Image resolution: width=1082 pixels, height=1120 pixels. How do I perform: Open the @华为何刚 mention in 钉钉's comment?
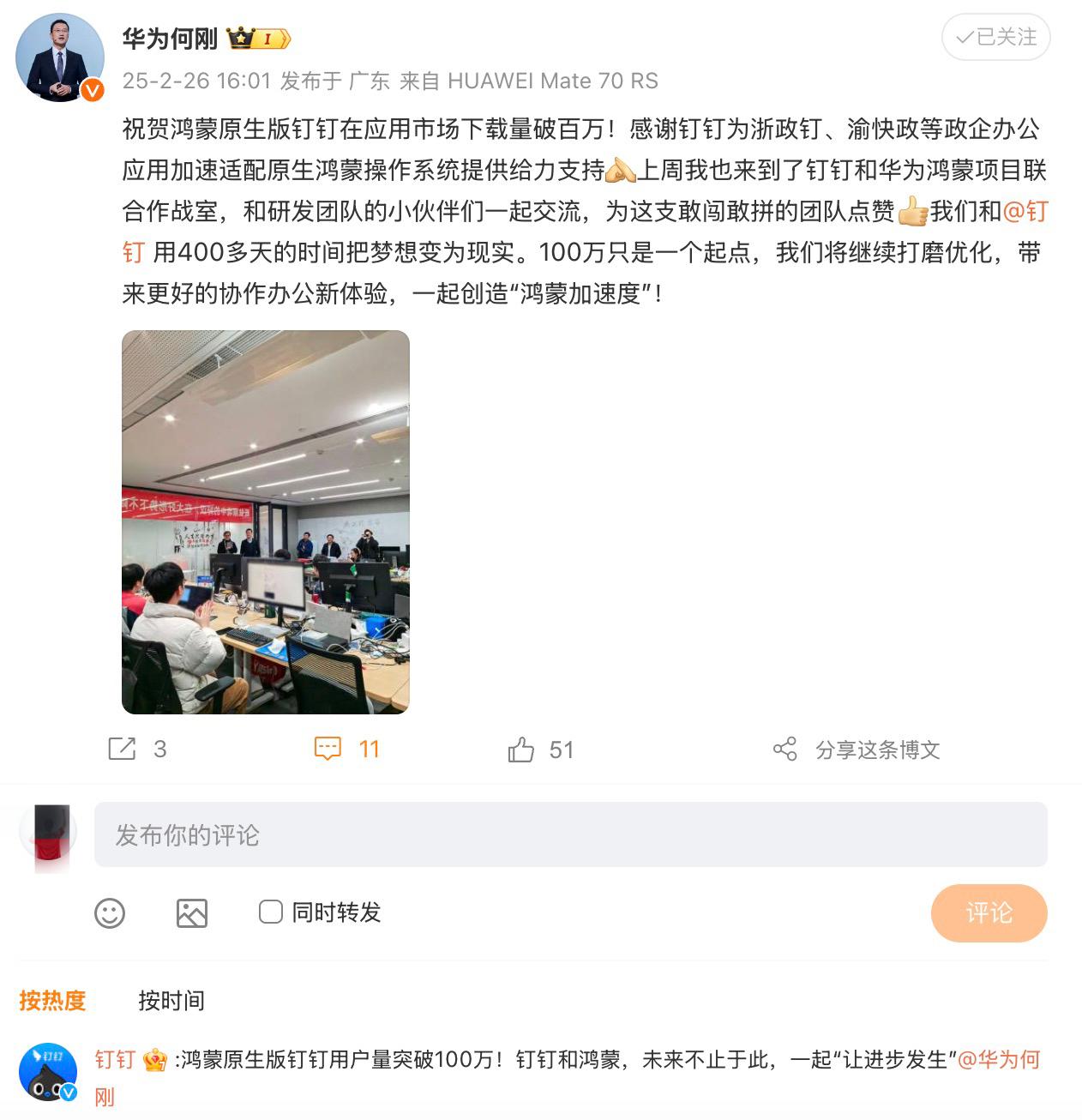click(997, 1060)
